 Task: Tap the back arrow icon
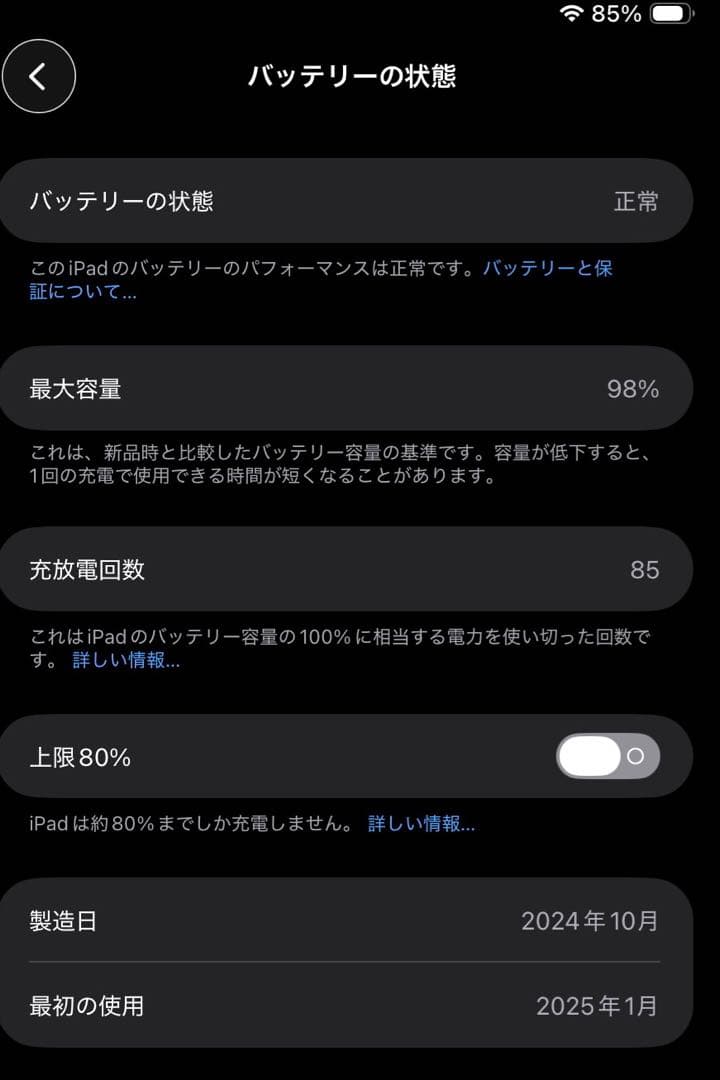coord(38,77)
